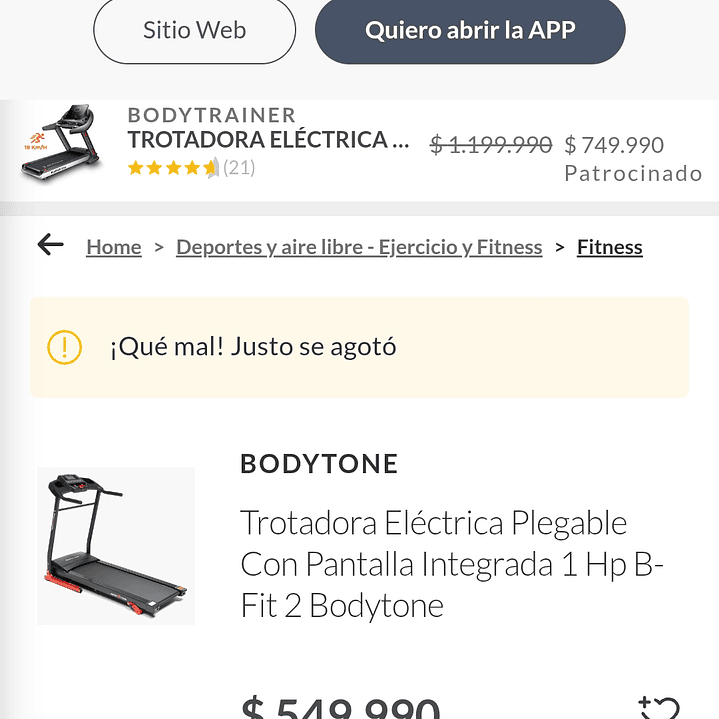This screenshot has width=719, height=719.
Task: Tap Quiero abrir la APP button
Action: (x=470, y=30)
